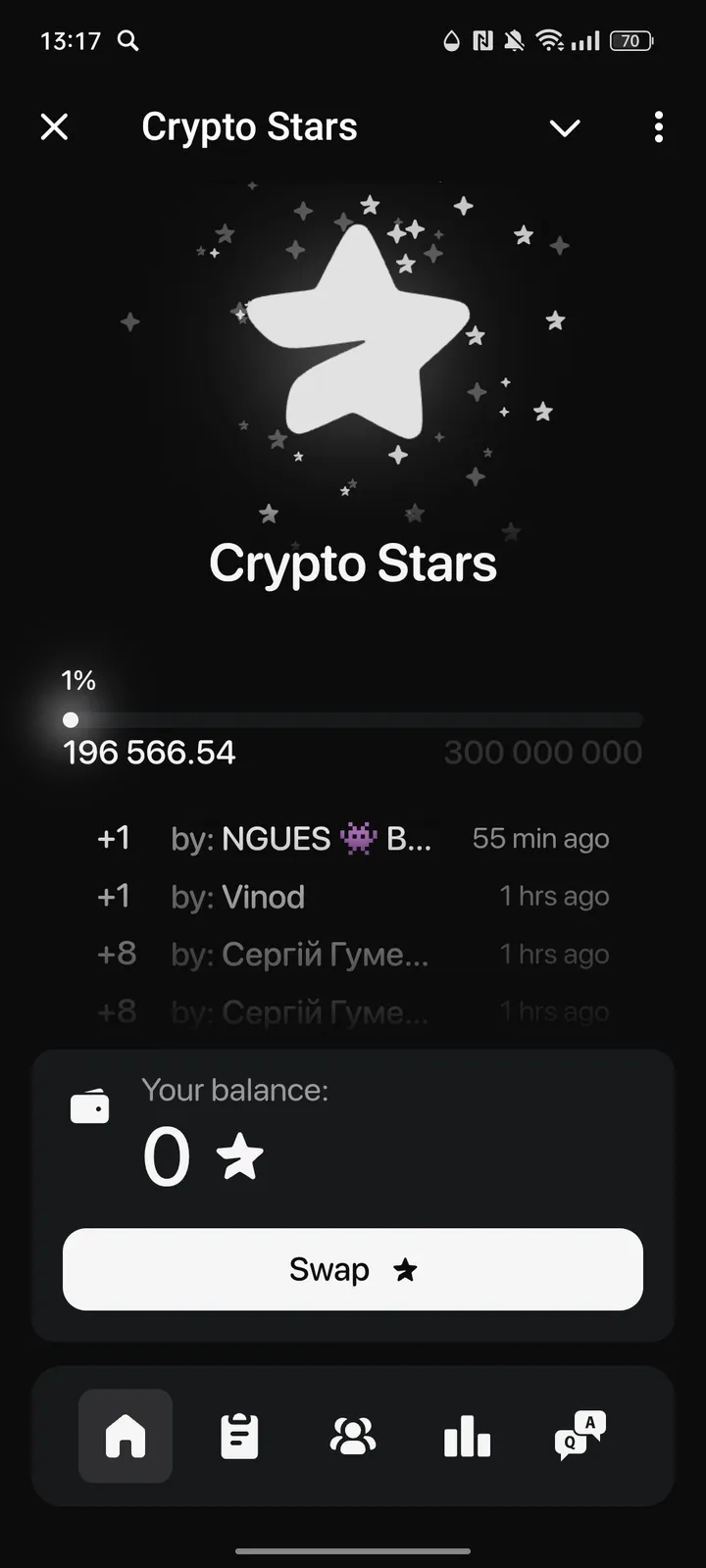The width and height of the screenshot is (706, 1568).
Task: Select the Home icon in bottom navigation
Action: click(126, 1436)
